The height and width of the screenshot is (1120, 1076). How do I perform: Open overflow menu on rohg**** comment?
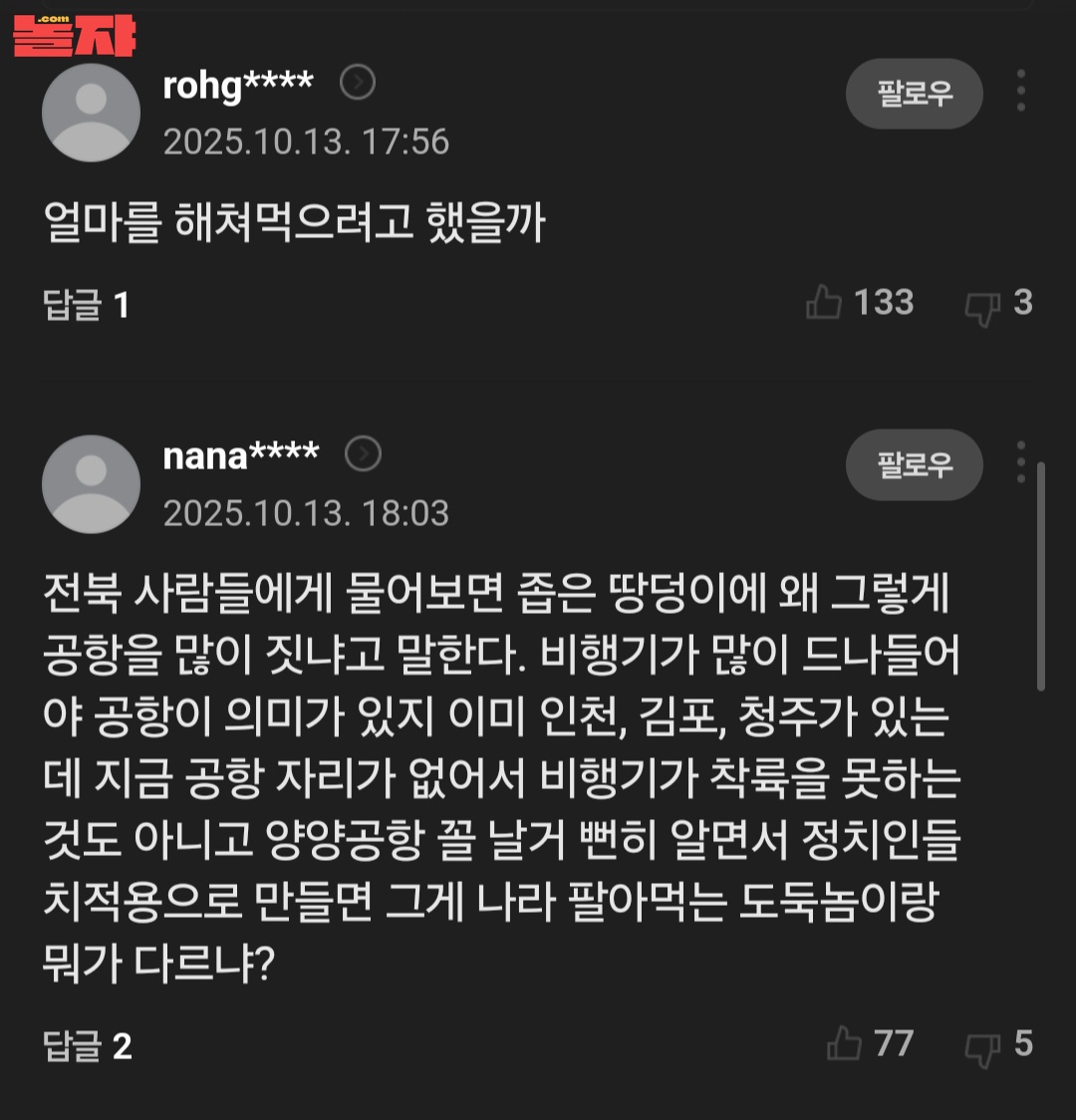[x=1020, y=91]
